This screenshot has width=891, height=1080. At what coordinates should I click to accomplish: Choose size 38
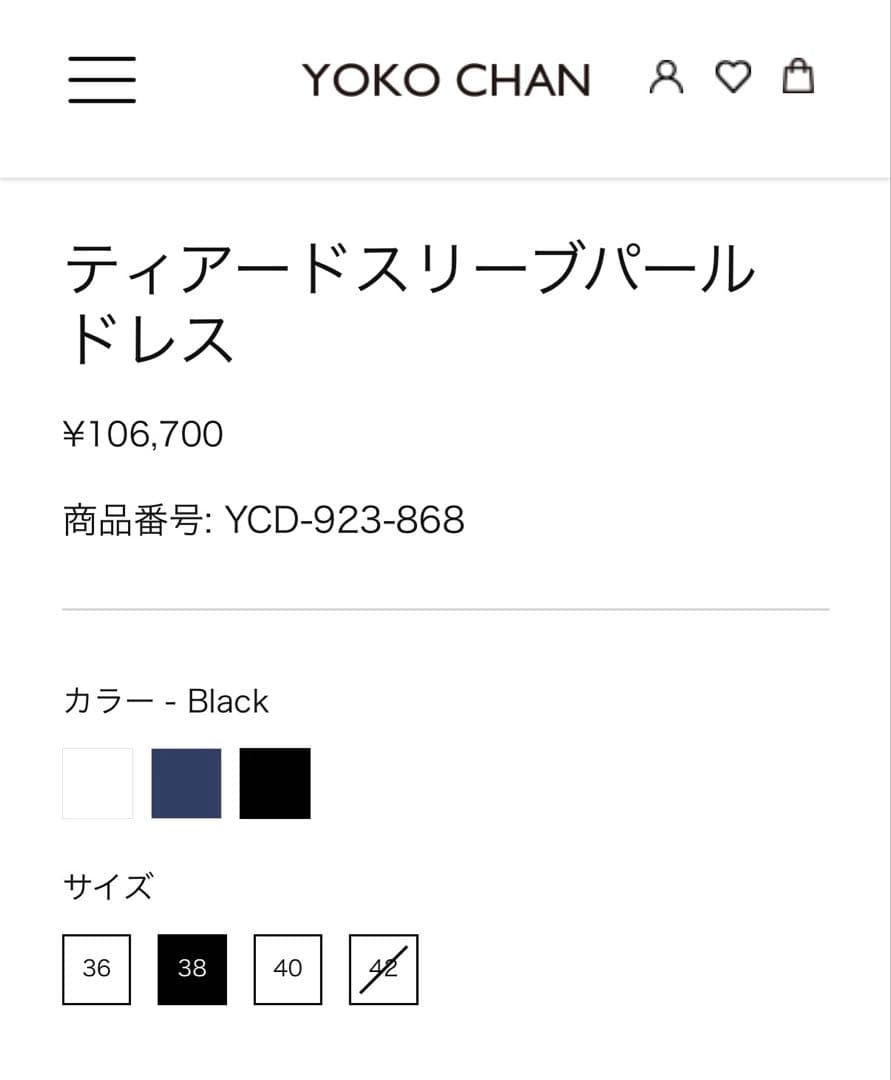(192, 969)
